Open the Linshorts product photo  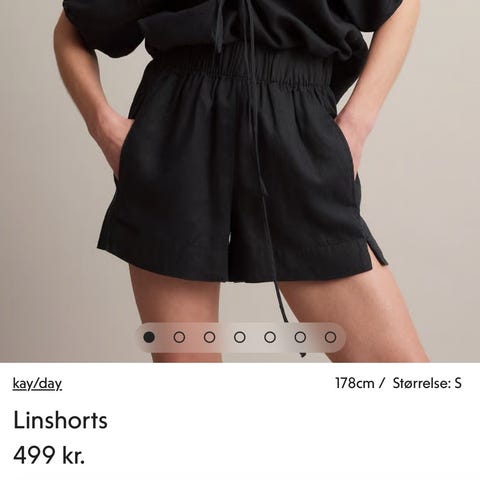click(240, 181)
